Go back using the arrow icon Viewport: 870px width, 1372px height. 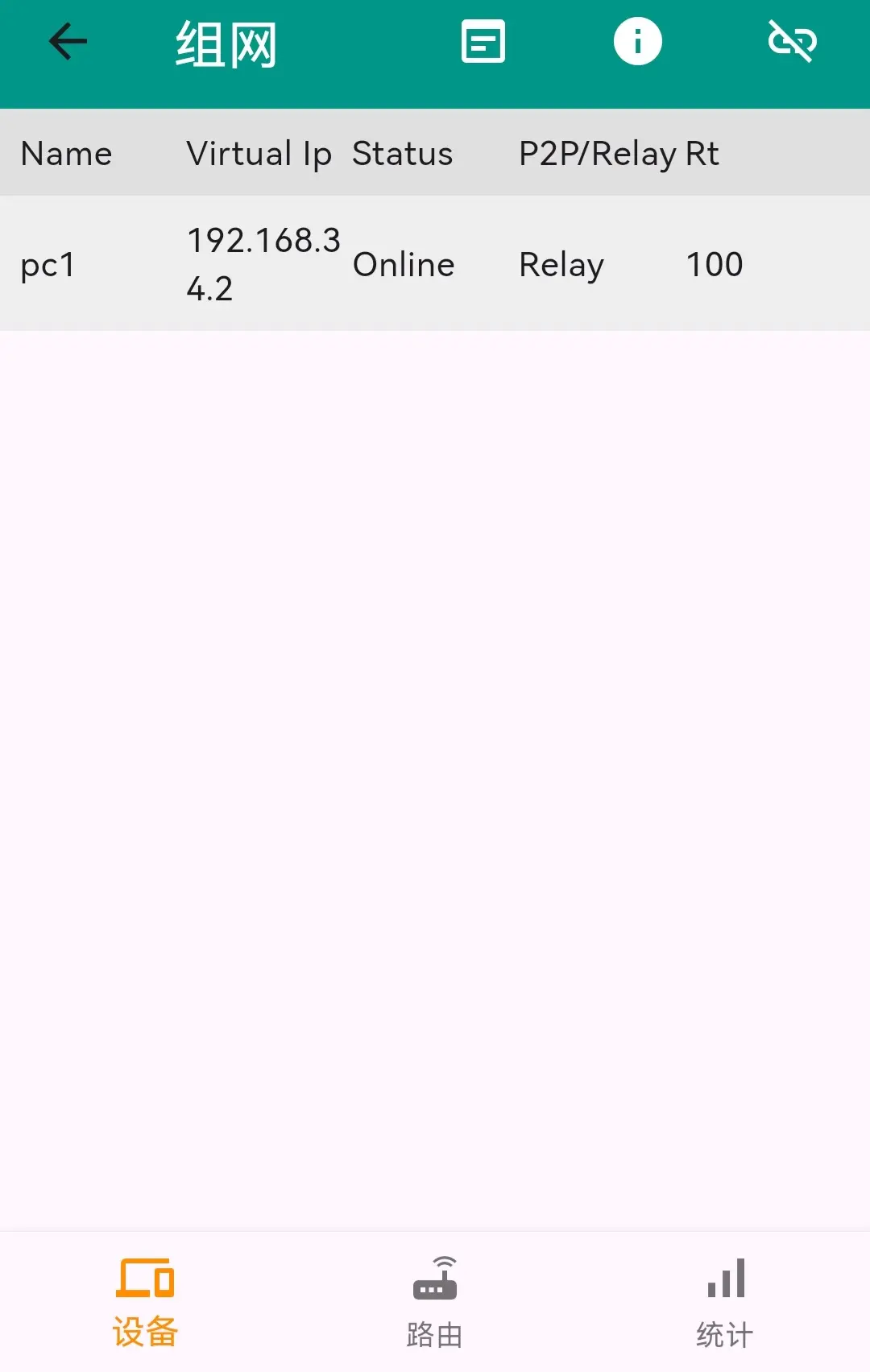point(68,42)
